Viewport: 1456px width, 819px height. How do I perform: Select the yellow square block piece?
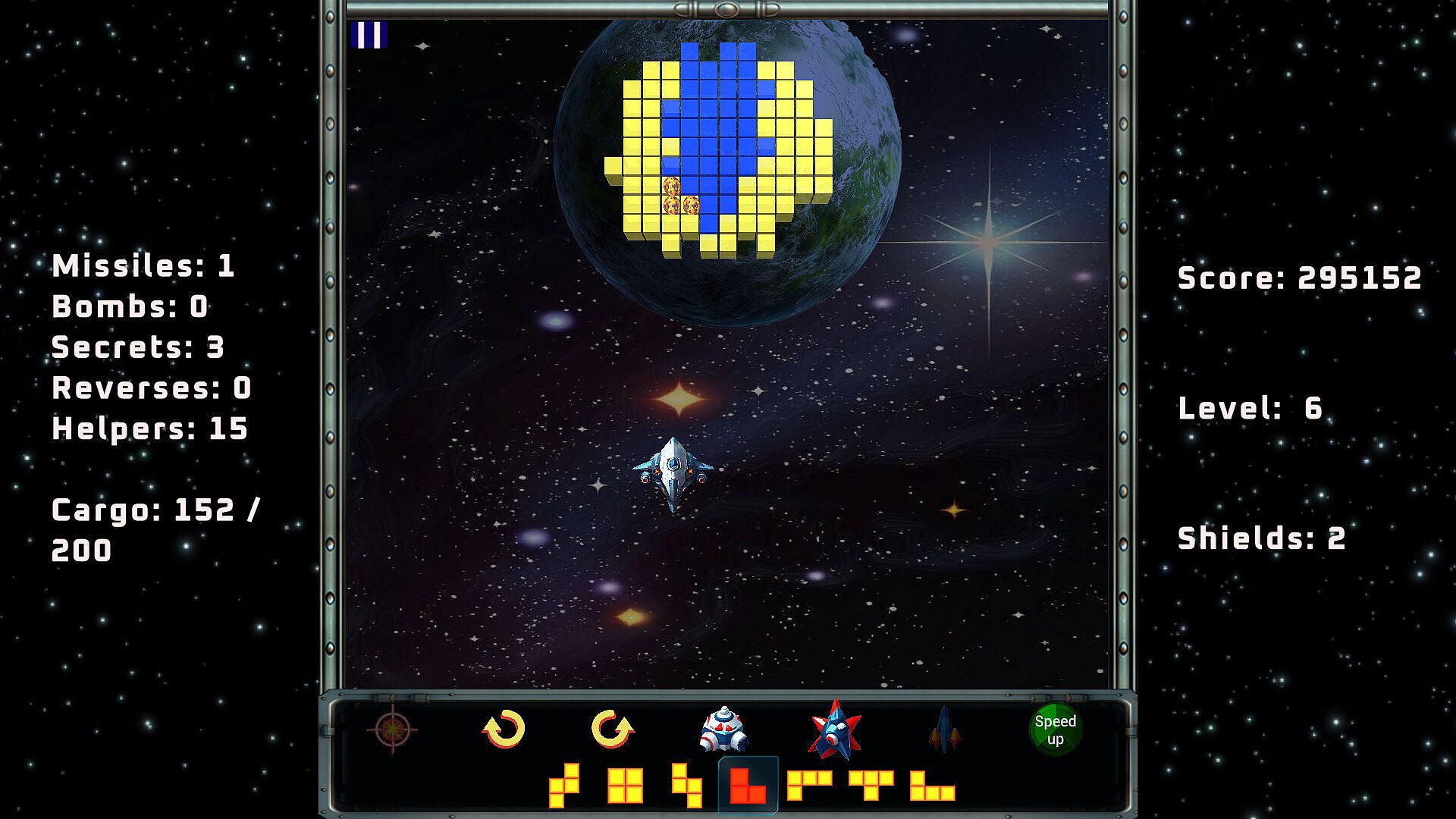pyautogui.click(x=625, y=786)
